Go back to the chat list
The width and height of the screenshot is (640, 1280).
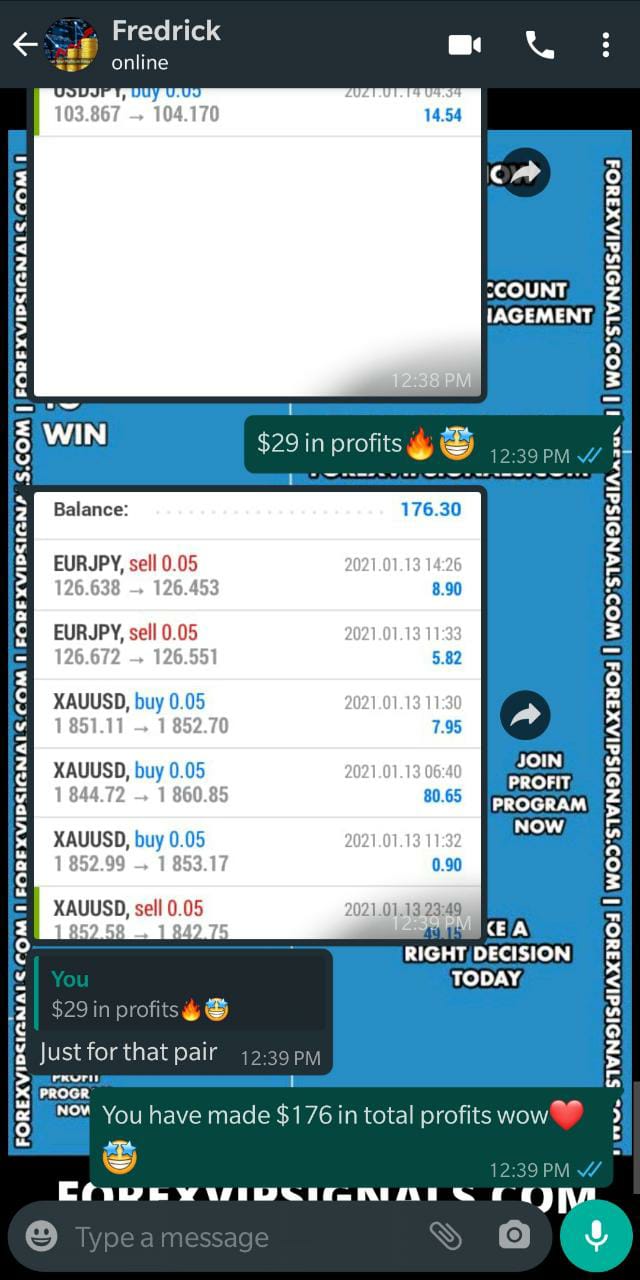point(24,45)
